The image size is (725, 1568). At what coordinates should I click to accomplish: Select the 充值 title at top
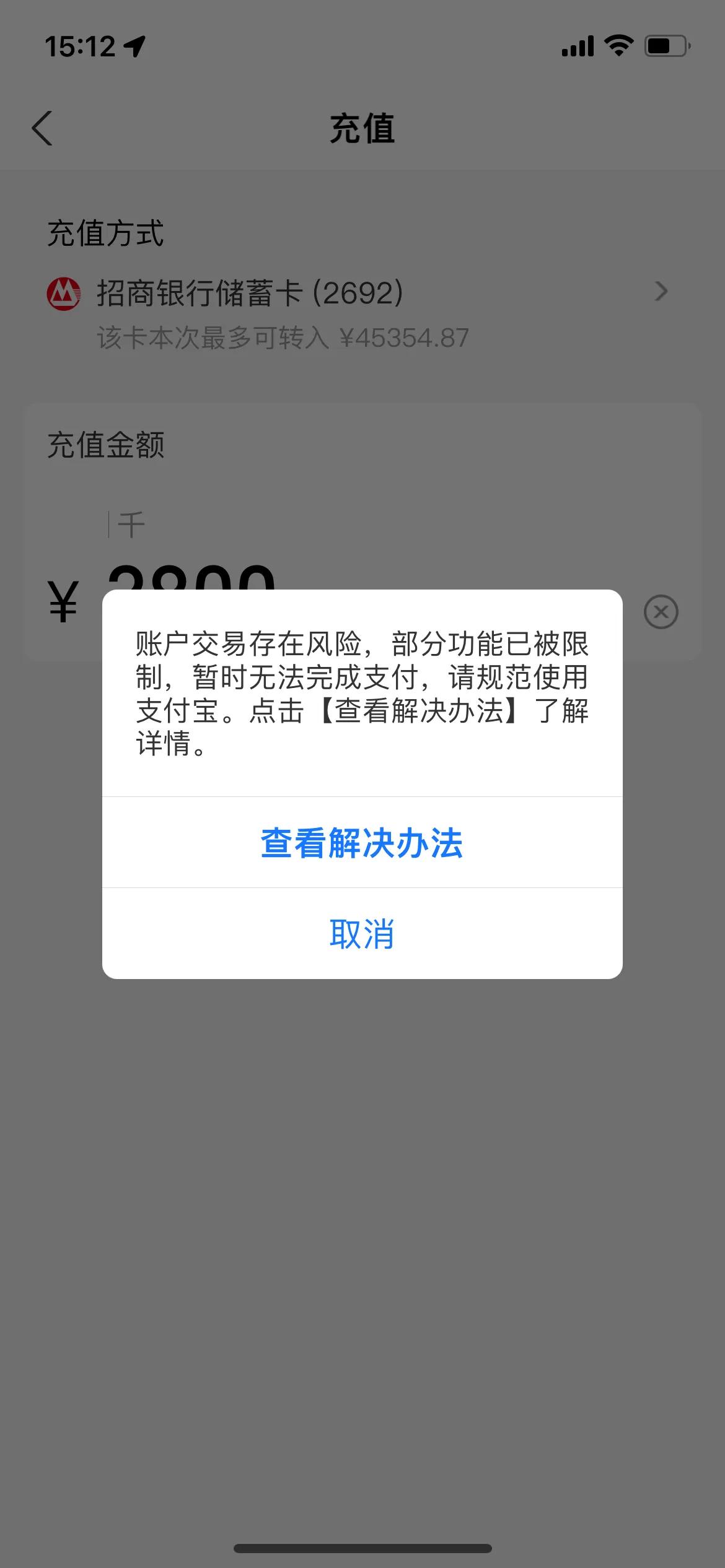(362, 128)
